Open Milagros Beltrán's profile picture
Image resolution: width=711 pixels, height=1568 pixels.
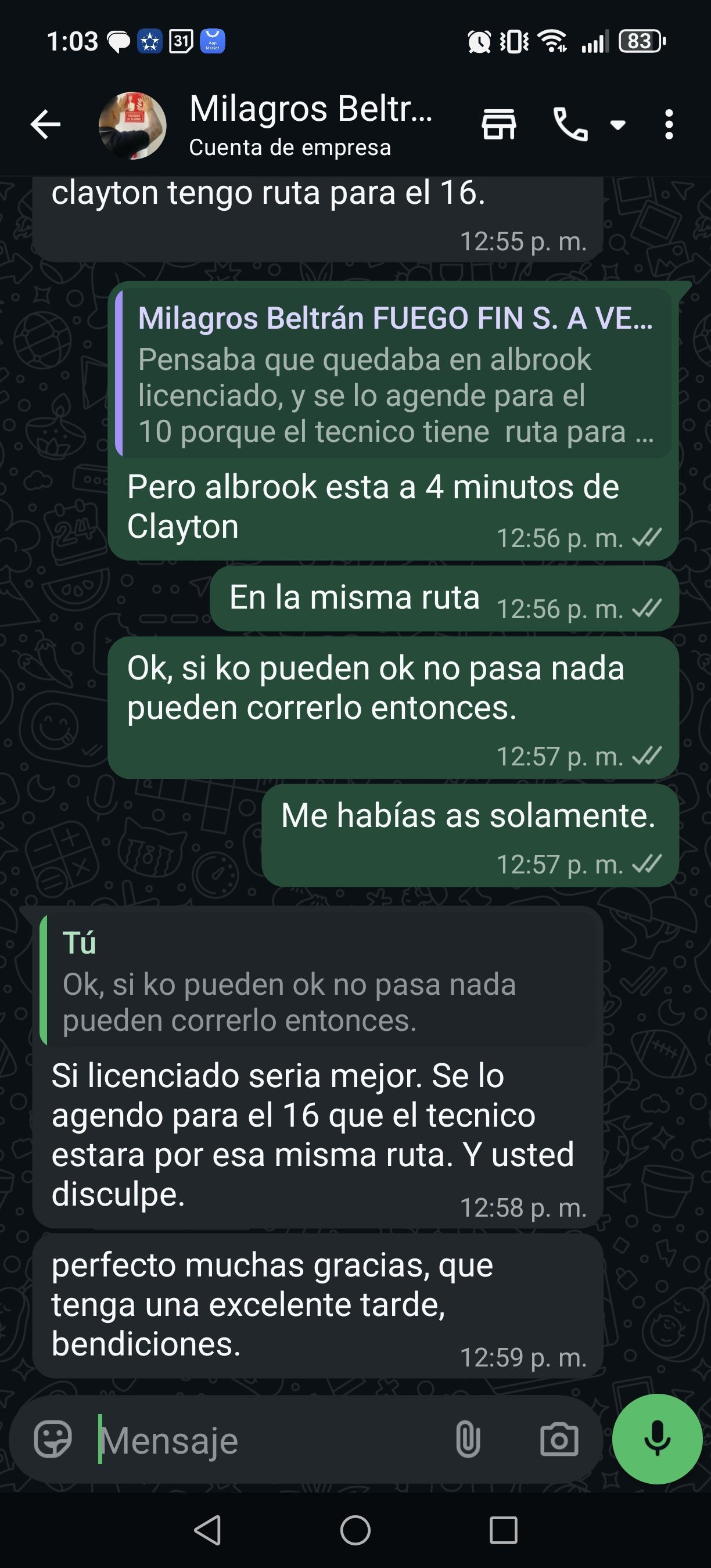tap(132, 125)
